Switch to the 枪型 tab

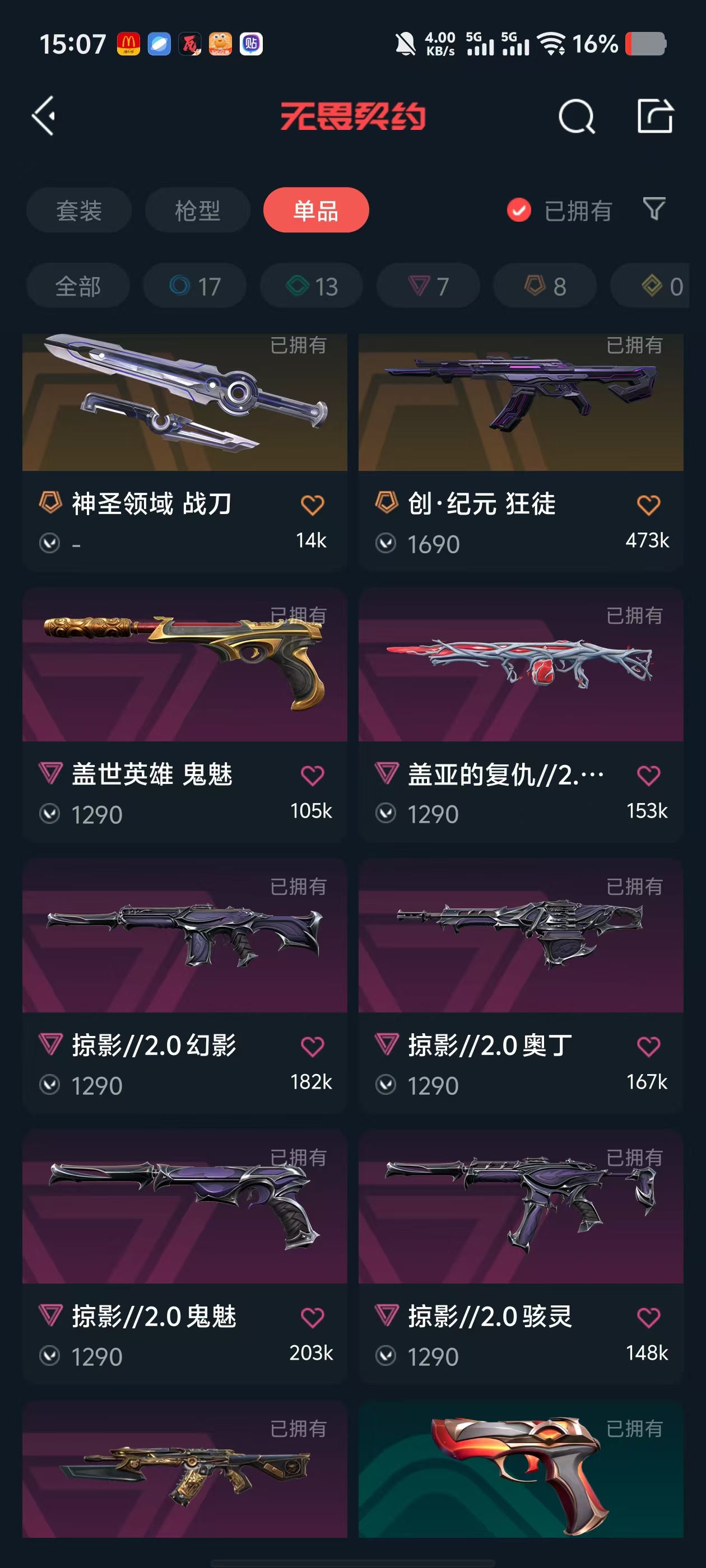(197, 211)
